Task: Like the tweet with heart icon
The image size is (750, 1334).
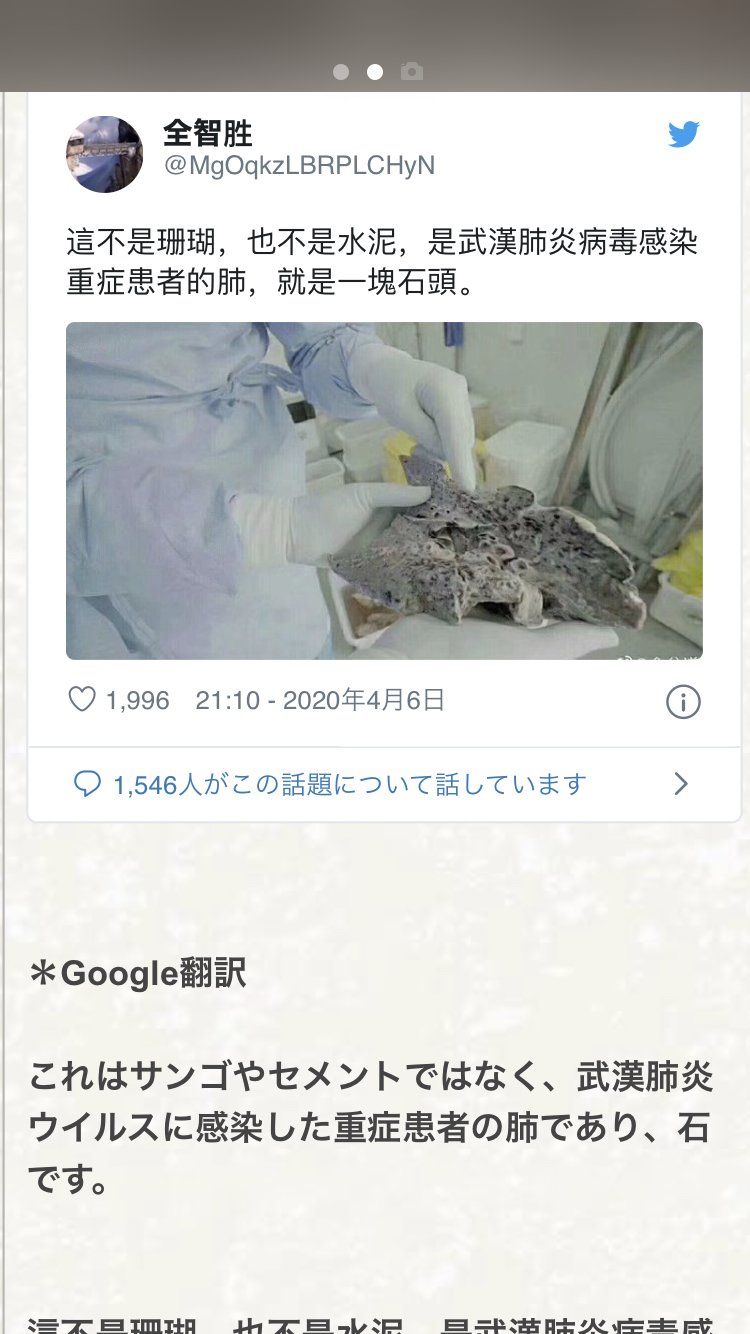Action: tap(82, 700)
